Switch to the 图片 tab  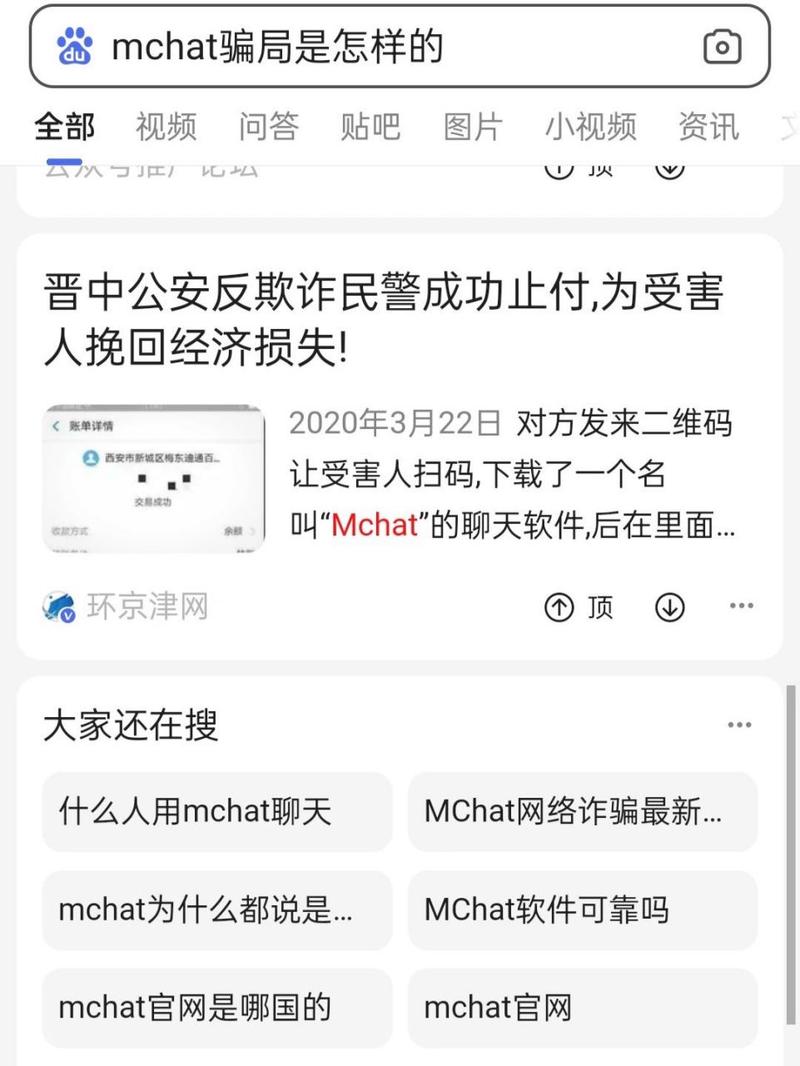[x=473, y=127]
